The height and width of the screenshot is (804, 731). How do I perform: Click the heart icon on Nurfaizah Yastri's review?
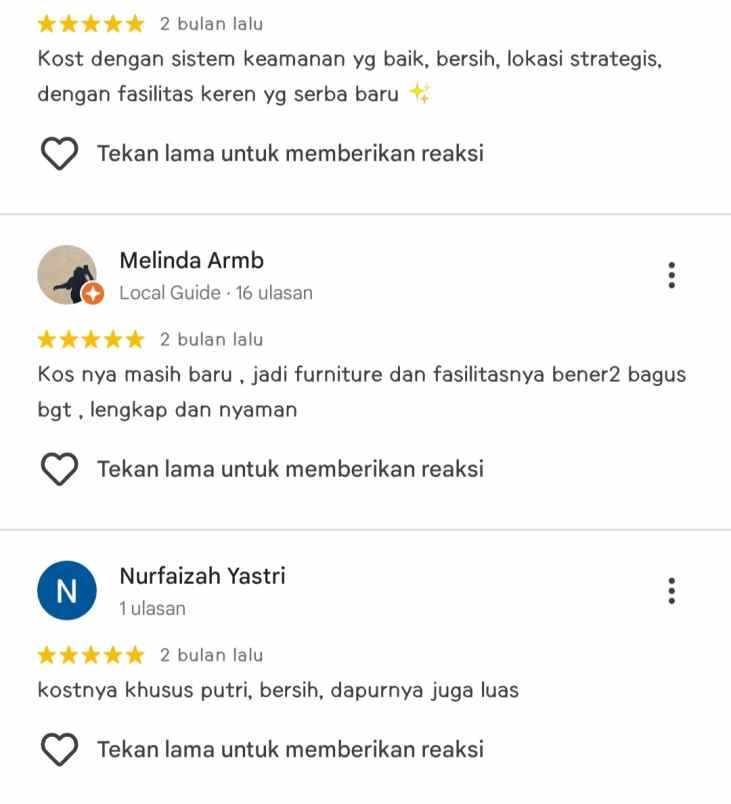point(59,748)
